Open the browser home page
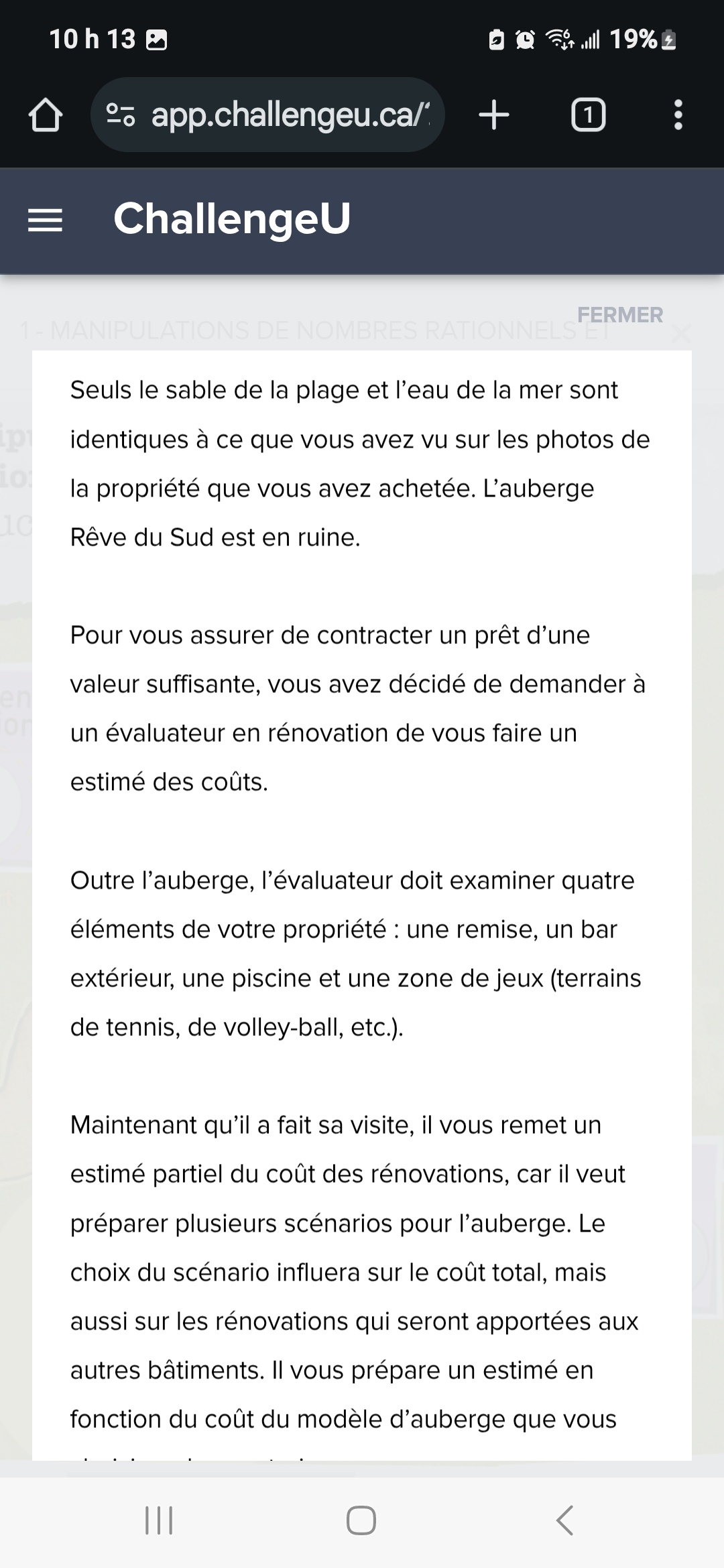Viewport: 724px width, 1568px height. (x=46, y=115)
